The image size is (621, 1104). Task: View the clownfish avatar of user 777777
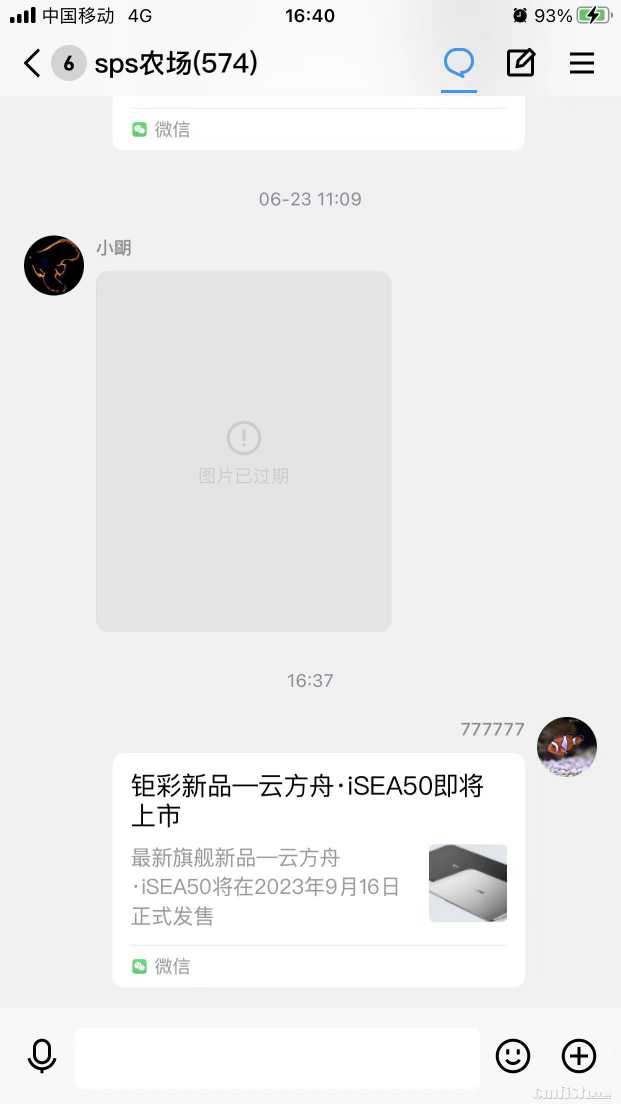click(x=567, y=747)
